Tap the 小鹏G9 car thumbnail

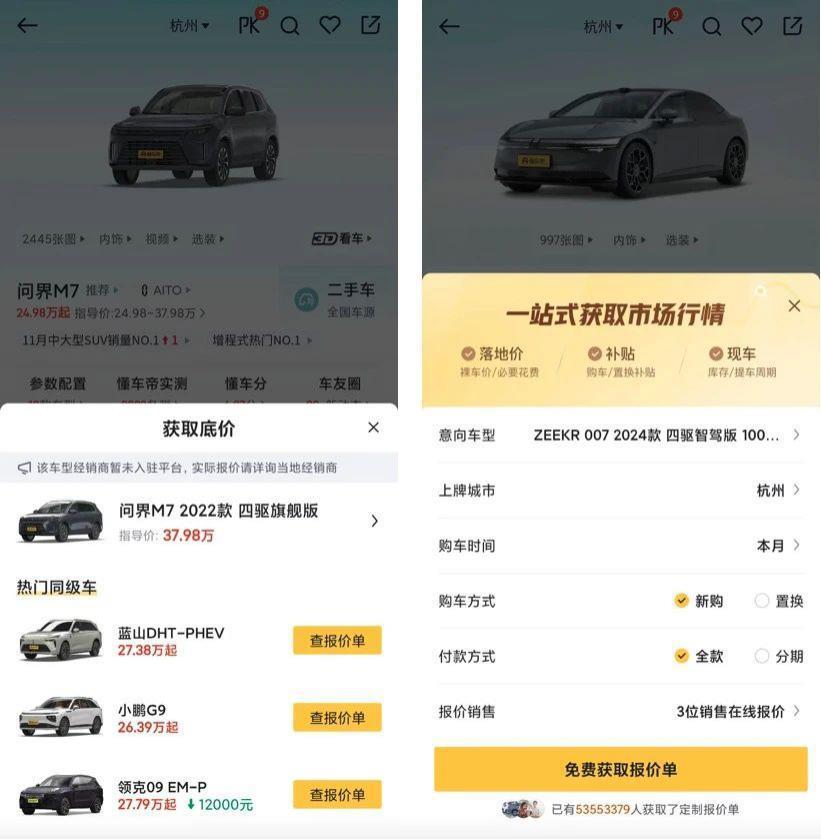tap(57, 717)
